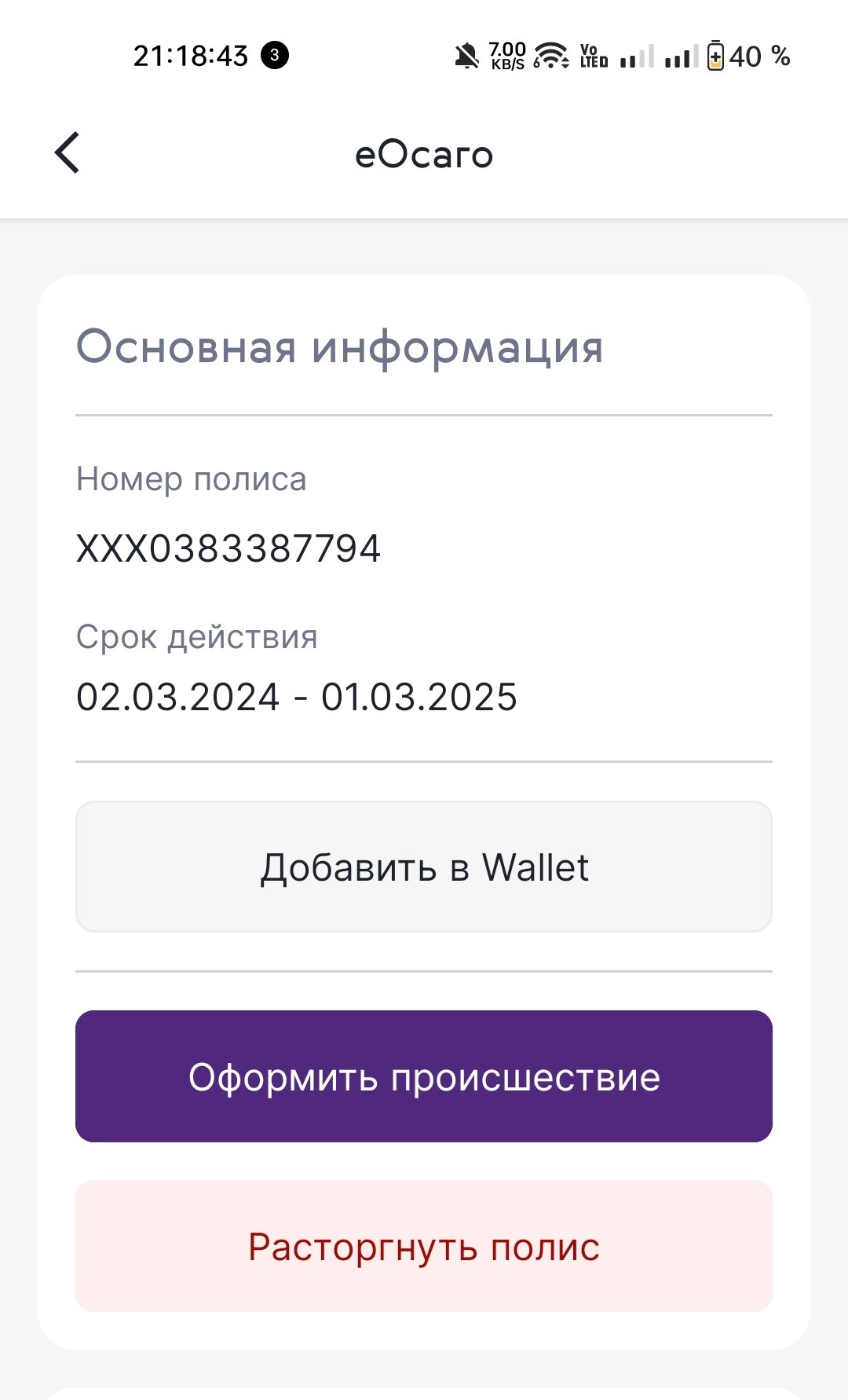Select Оформить происшествие to report an incident

click(424, 1076)
